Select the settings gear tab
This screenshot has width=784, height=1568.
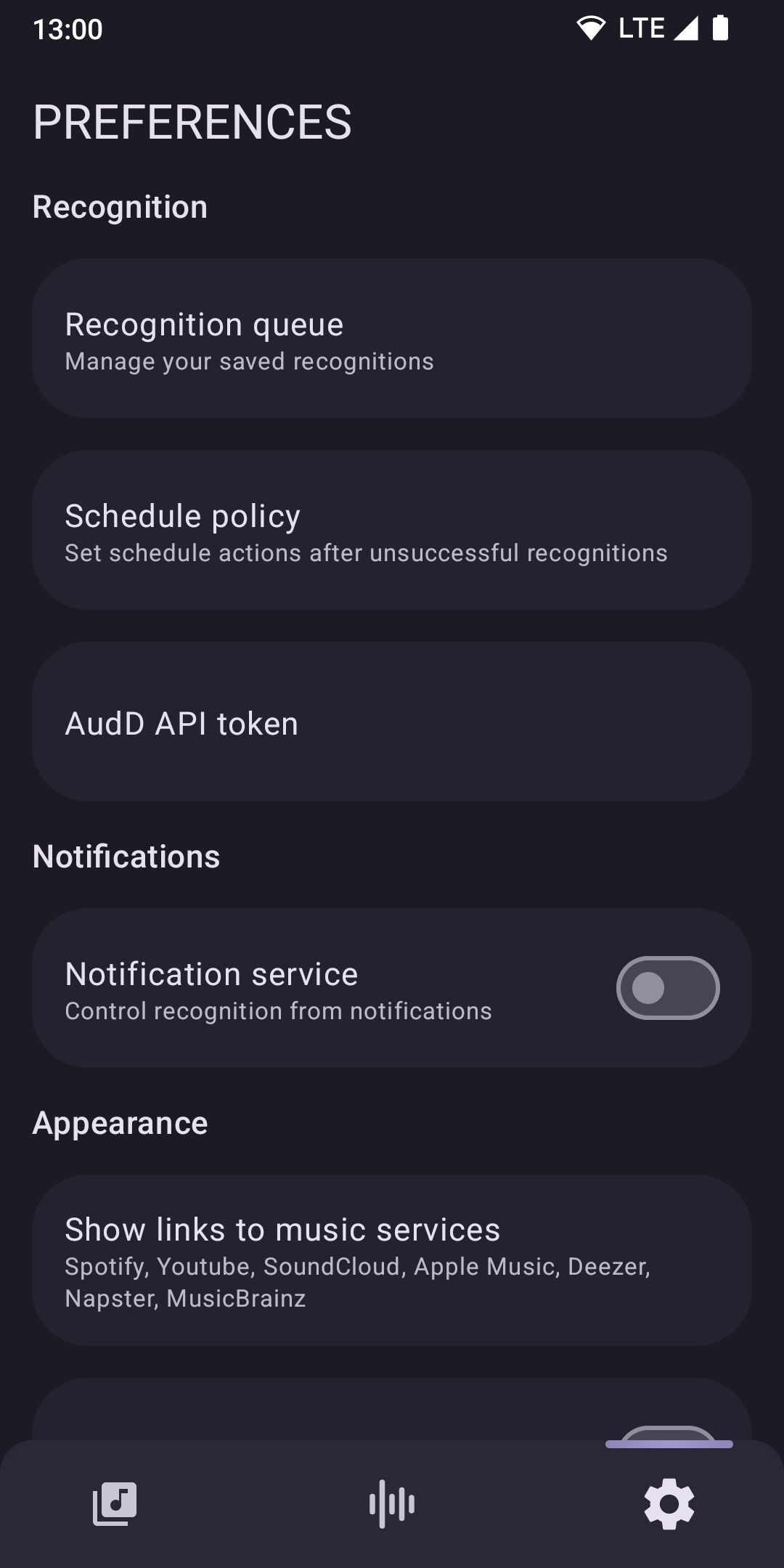coord(669,1503)
